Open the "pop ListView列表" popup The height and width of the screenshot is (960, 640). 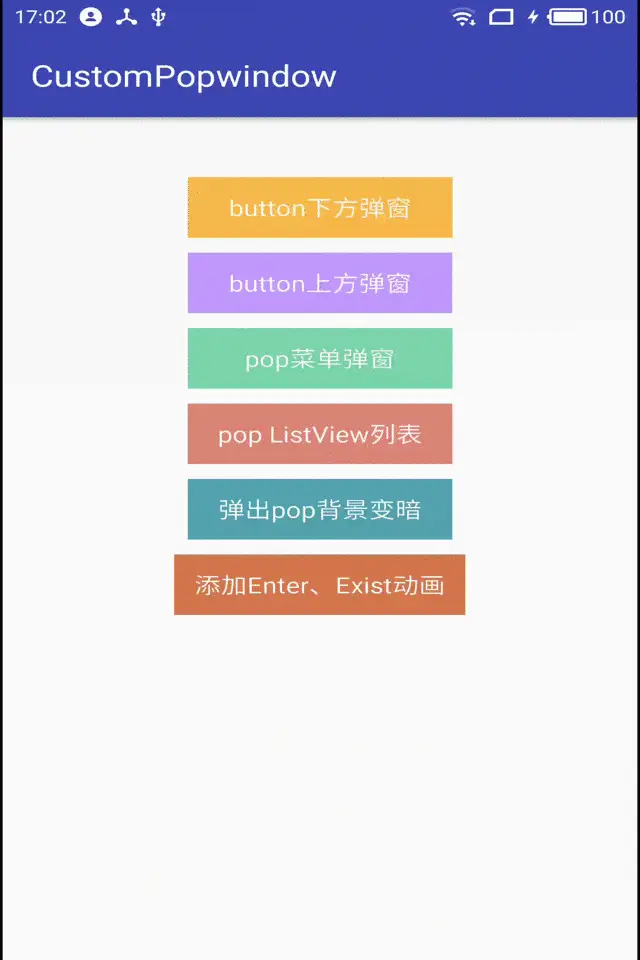point(320,434)
